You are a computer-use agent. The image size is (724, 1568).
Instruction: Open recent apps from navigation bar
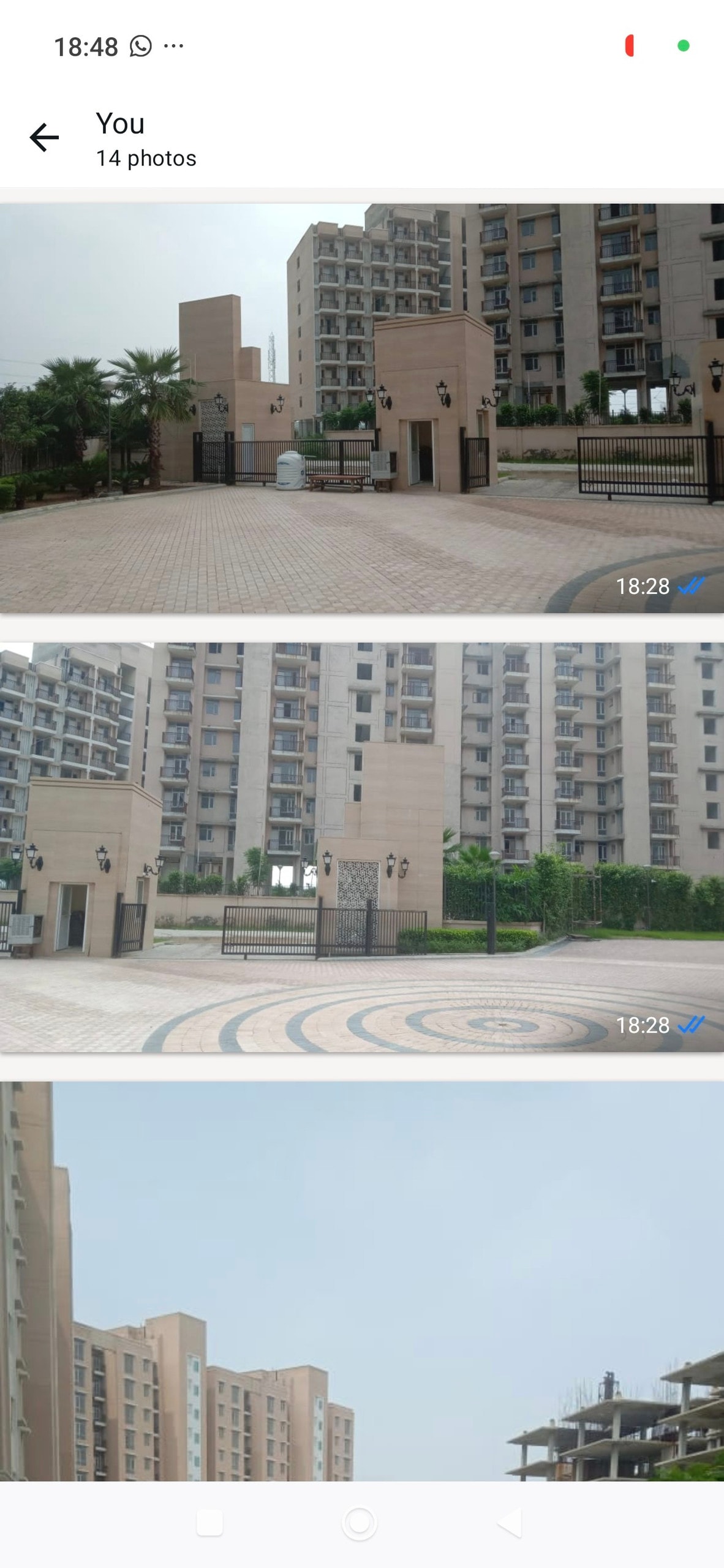[x=209, y=1523]
